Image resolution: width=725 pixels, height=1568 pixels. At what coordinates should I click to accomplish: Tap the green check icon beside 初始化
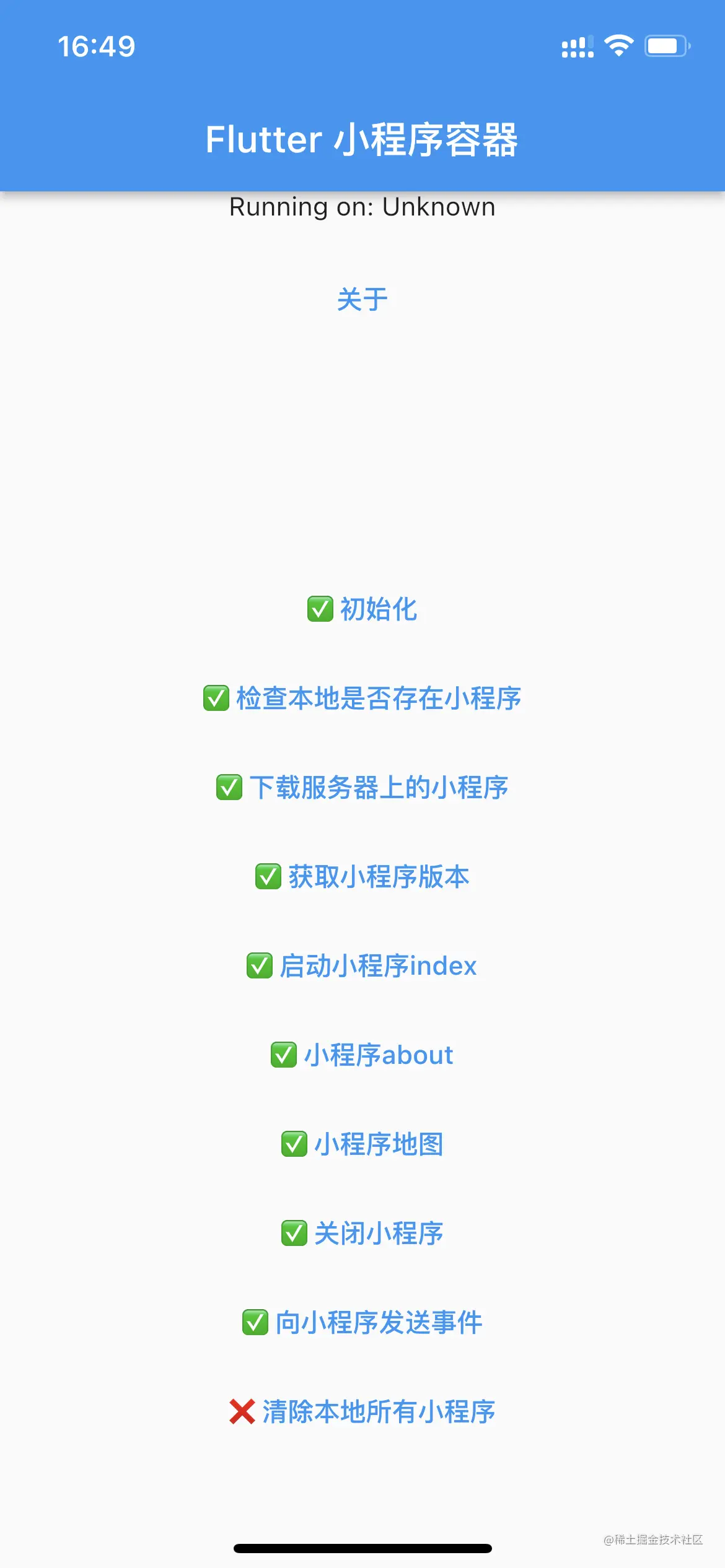pos(320,610)
